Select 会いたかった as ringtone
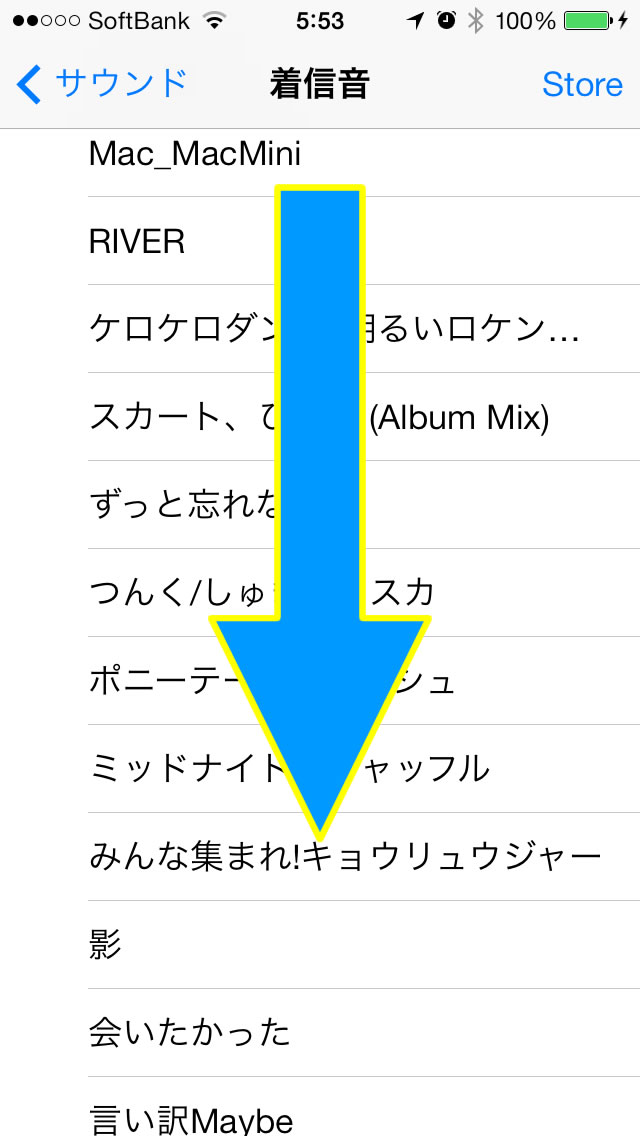This screenshot has height=1136, width=640. click(x=190, y=1032)
